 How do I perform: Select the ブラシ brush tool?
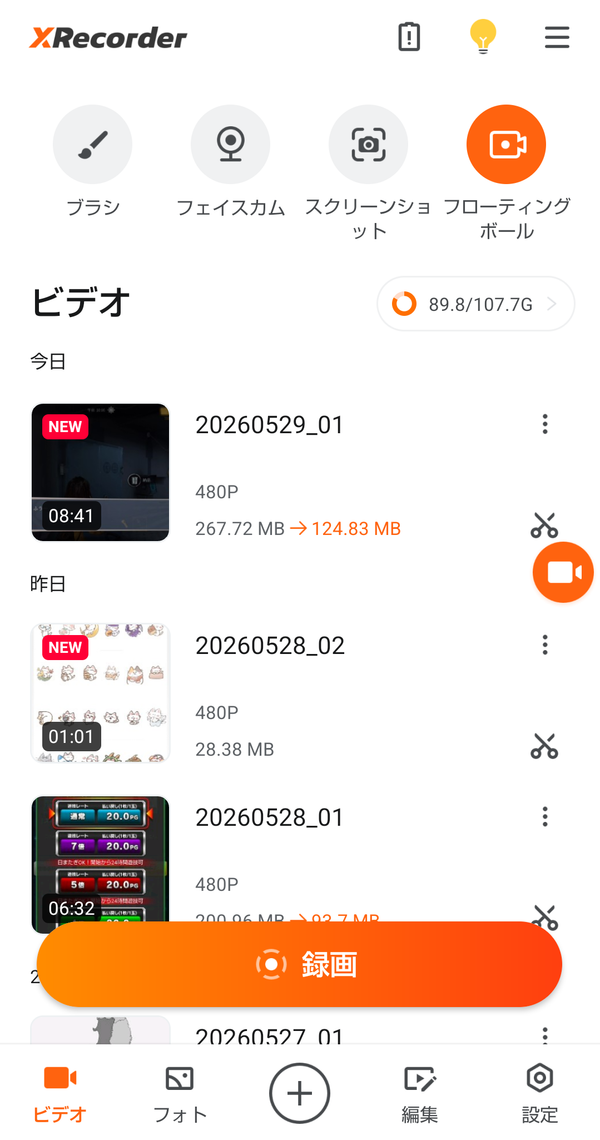(92, 145)
